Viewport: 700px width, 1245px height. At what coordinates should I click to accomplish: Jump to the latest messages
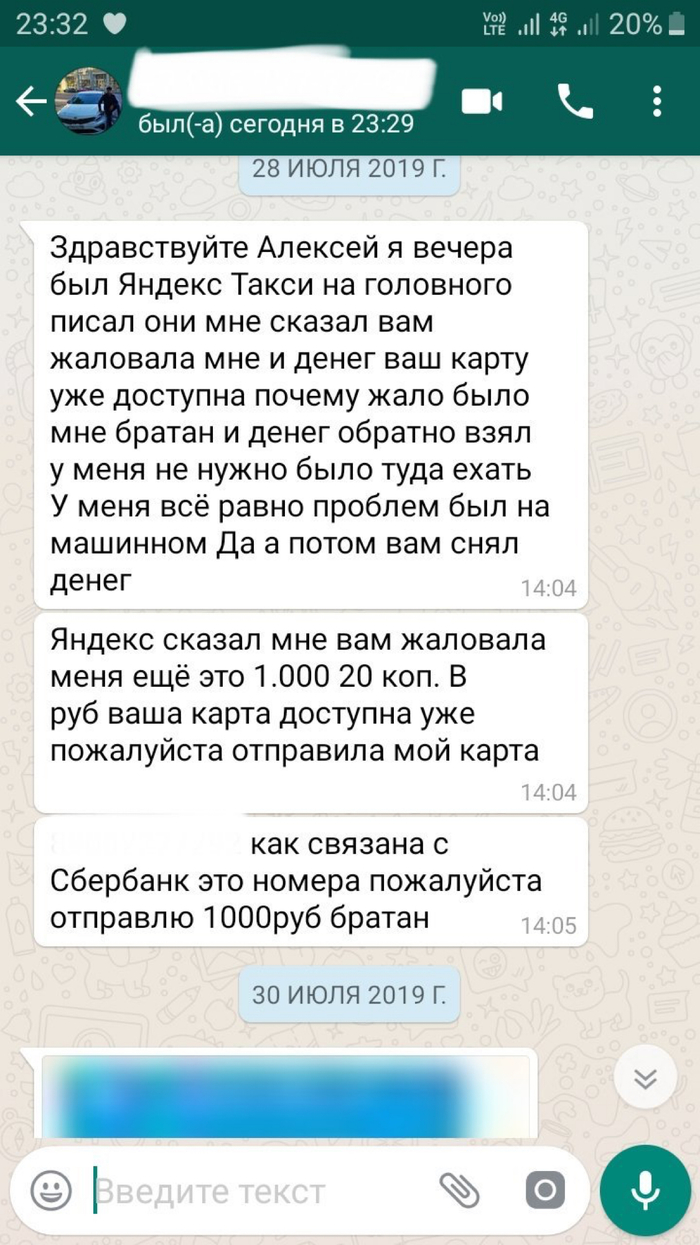(x=646, y=1078)
